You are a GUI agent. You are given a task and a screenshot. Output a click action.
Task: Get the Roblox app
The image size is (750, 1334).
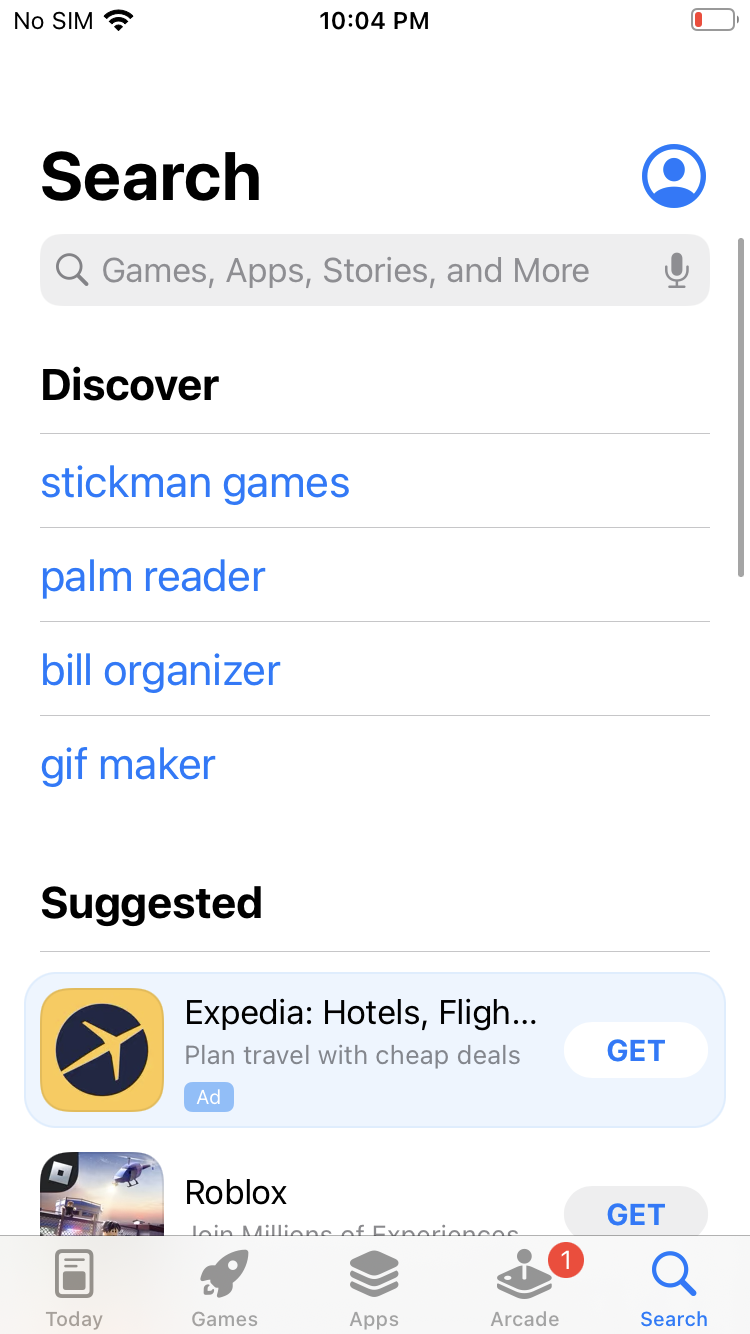[636, 1213]
